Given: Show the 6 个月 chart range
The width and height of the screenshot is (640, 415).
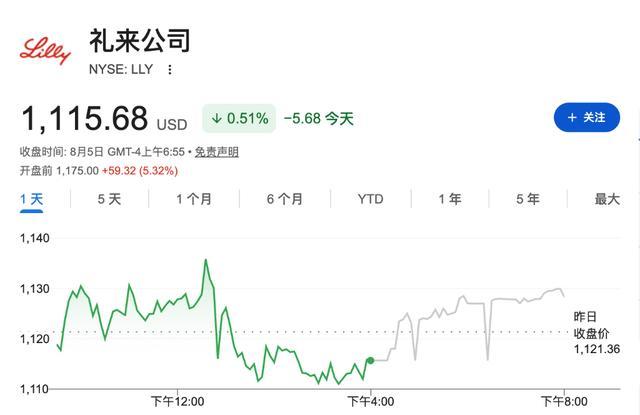Looking at the screenshot, I should [x=284, y=199].
